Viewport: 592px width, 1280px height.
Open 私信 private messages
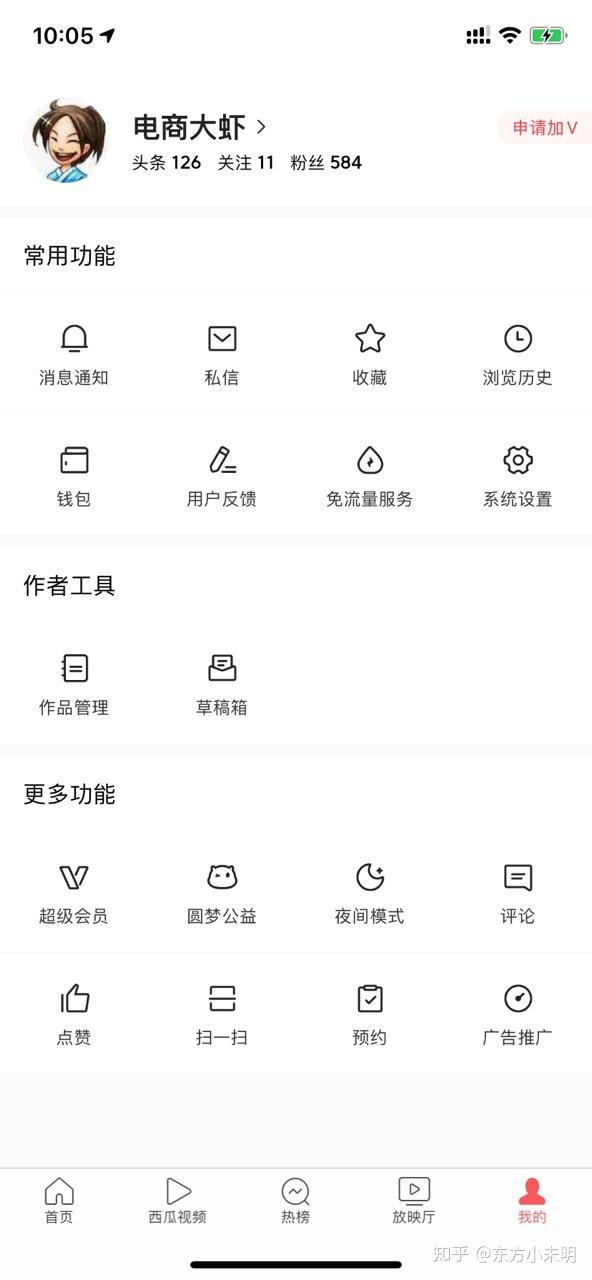222,356
